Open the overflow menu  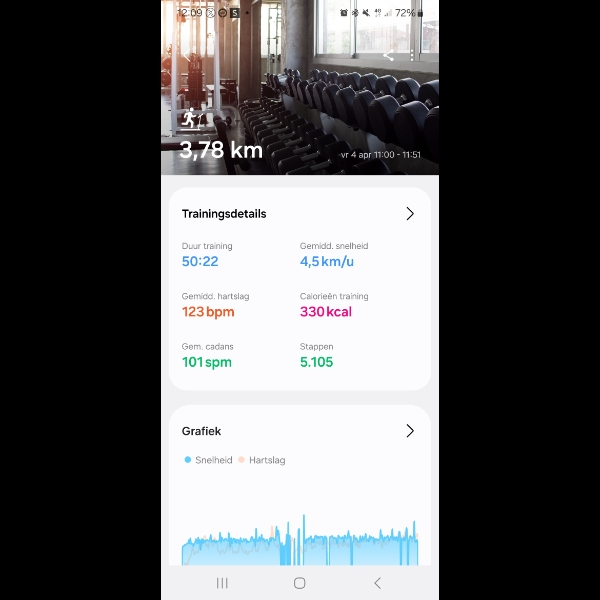[413, 56]
